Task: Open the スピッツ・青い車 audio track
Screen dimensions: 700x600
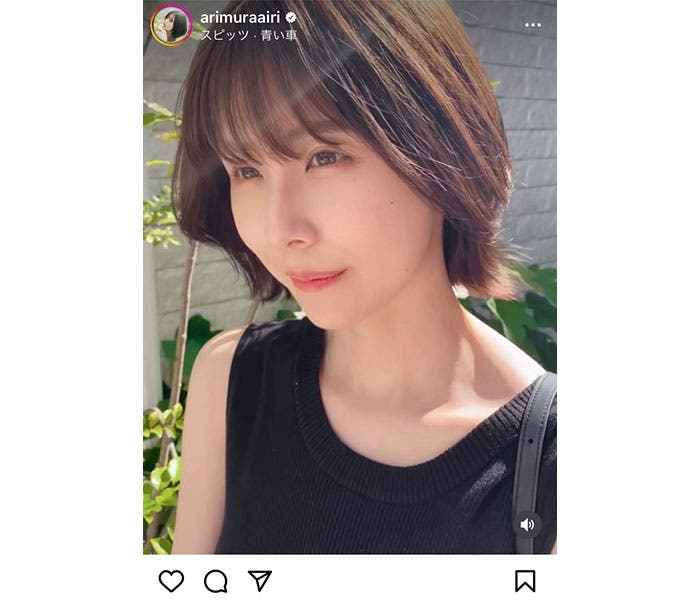Action: 248,35
